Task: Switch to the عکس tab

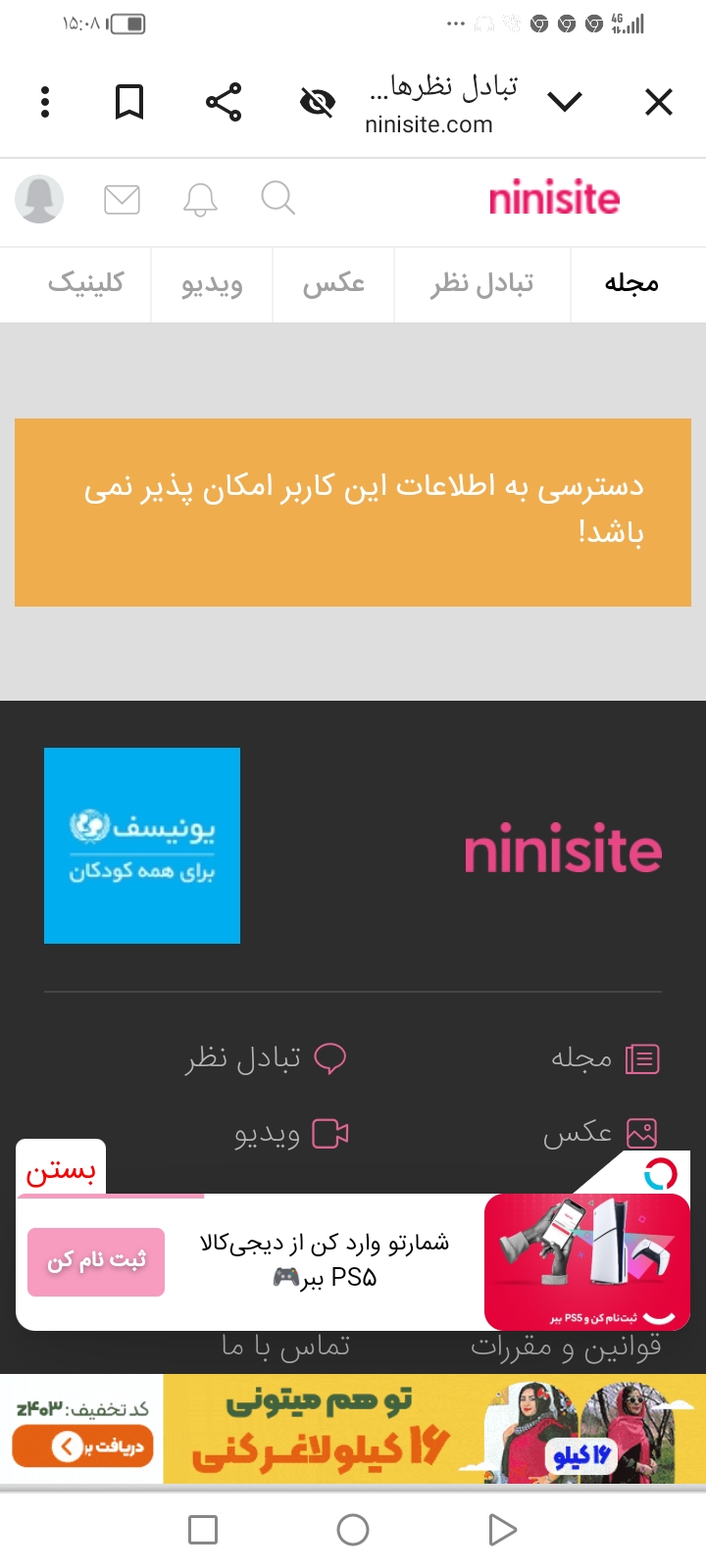Action: pyautogui.click(x=333, y=284)
